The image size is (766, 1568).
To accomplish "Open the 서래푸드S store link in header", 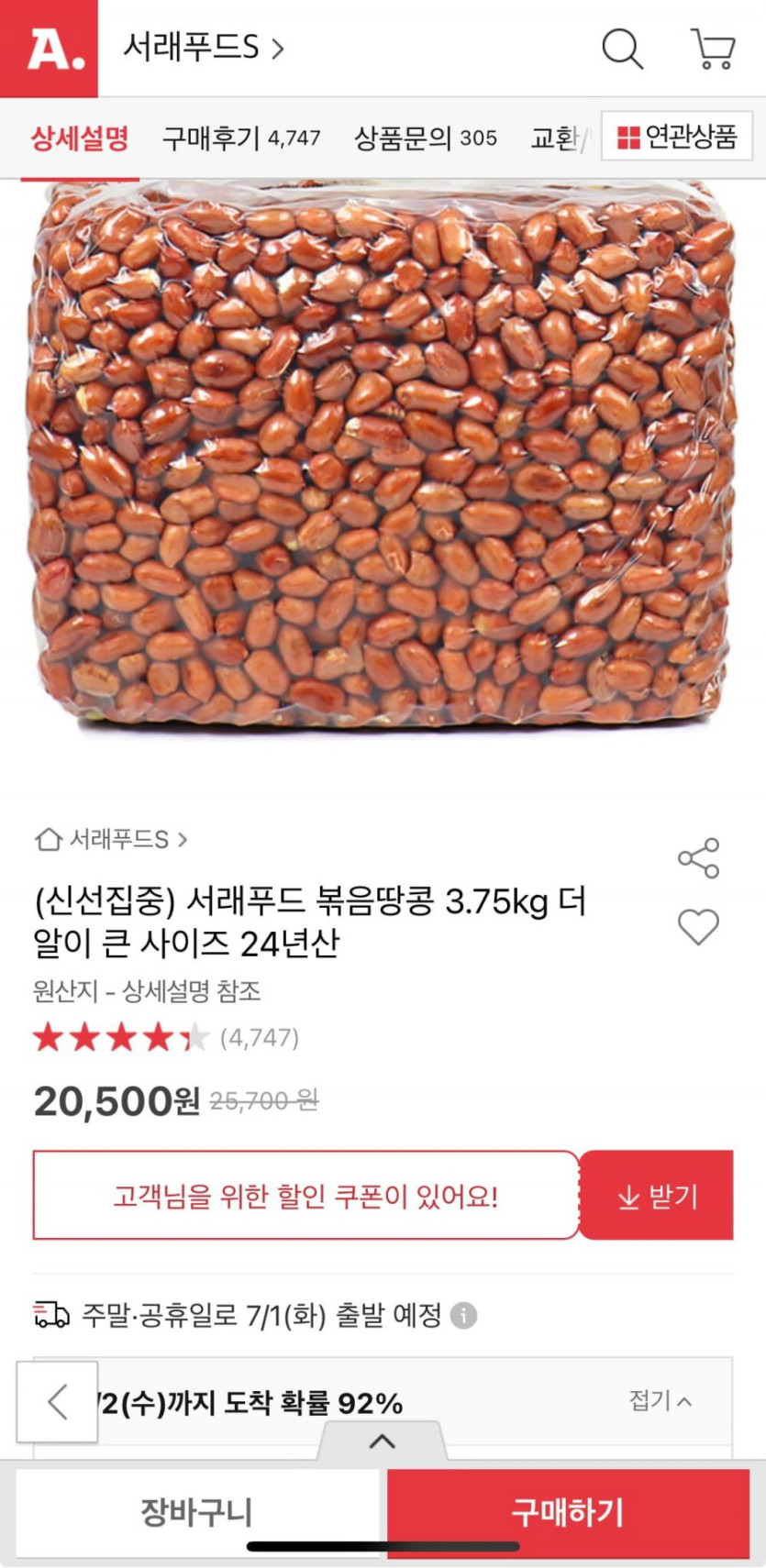I will [204, 48].
